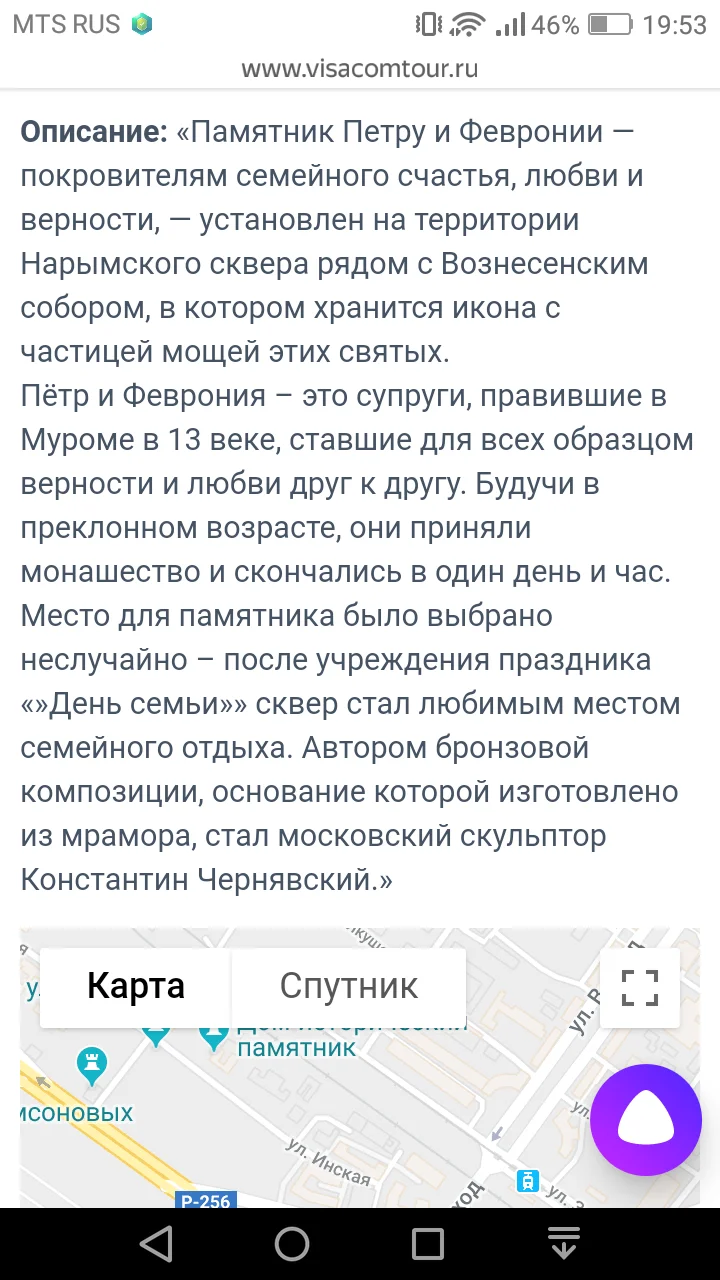Tap the battery indicator showing 46%

tap(600, 22)
